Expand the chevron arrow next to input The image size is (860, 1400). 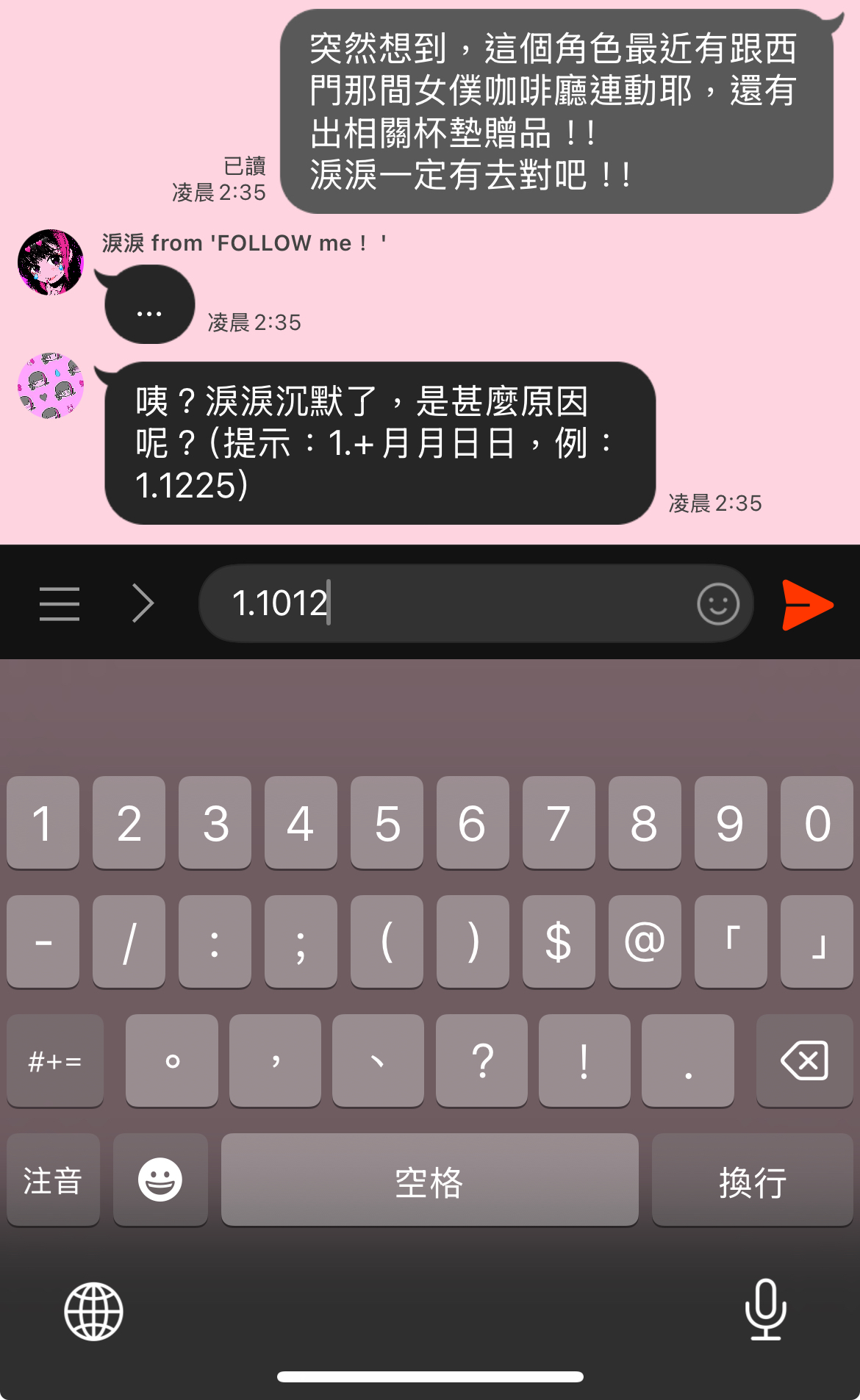[143, 604]
